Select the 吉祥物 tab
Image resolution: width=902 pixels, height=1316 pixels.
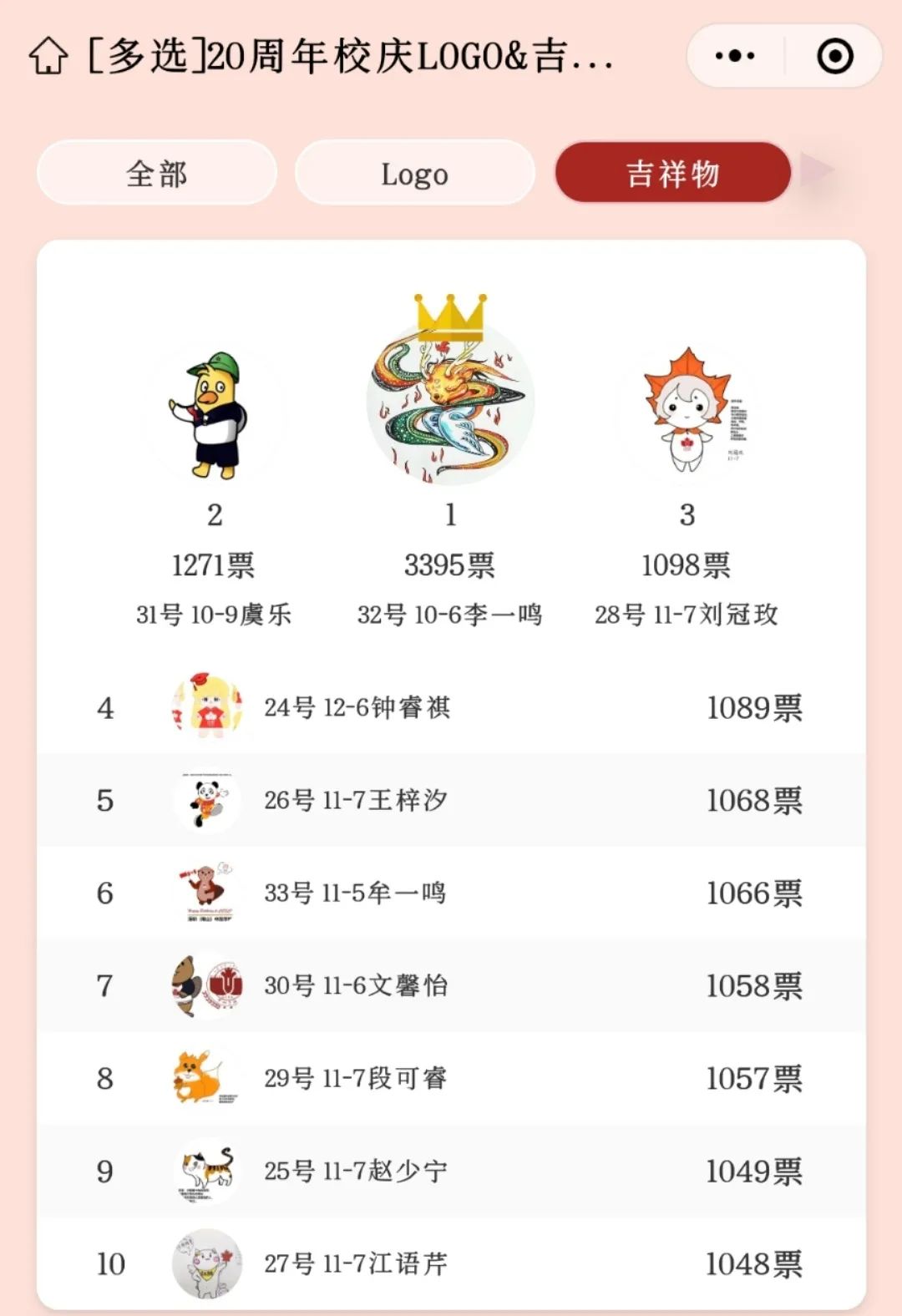point(672,174)
